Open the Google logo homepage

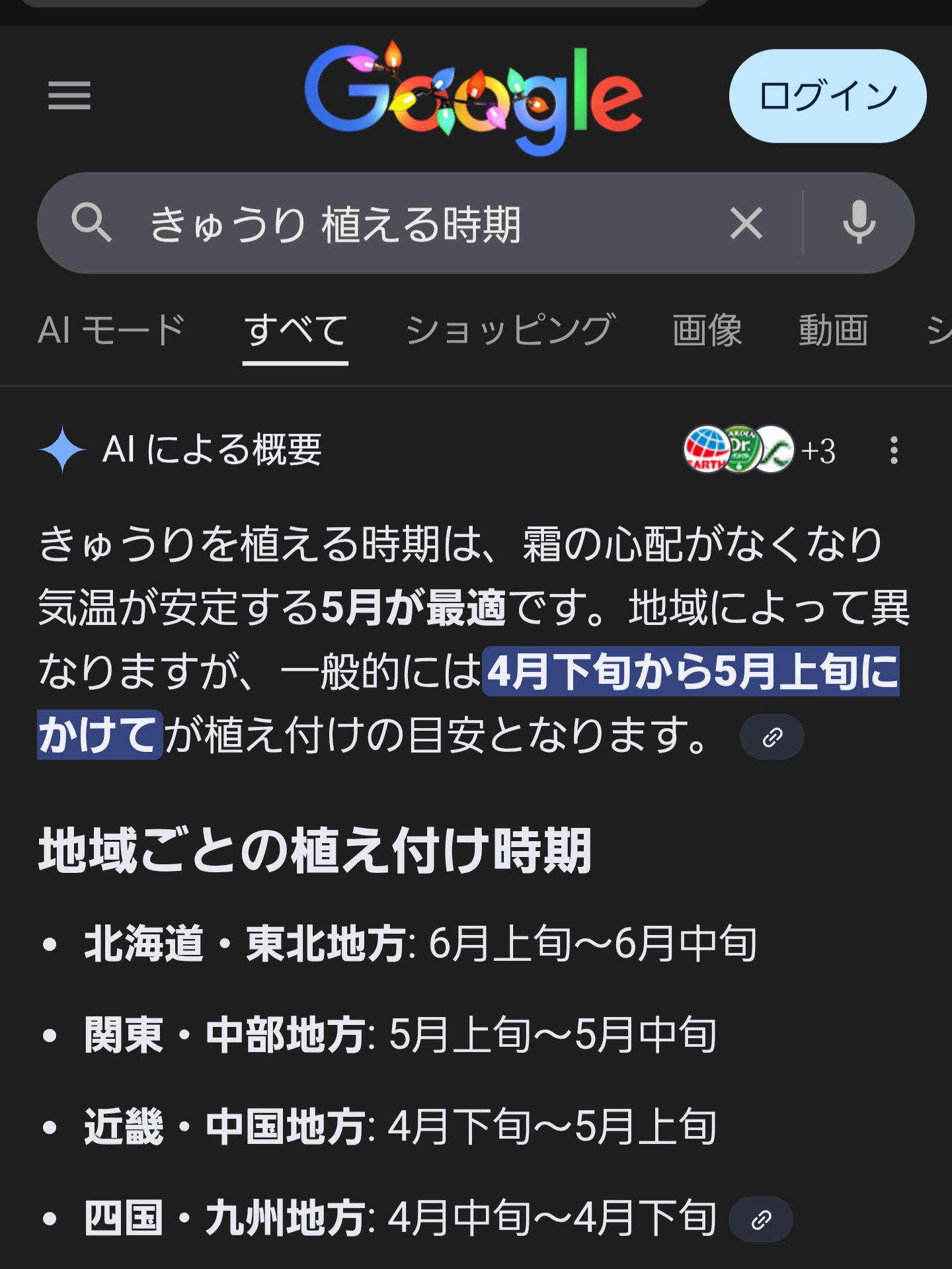pyautogui.click(x=473, y=97)
